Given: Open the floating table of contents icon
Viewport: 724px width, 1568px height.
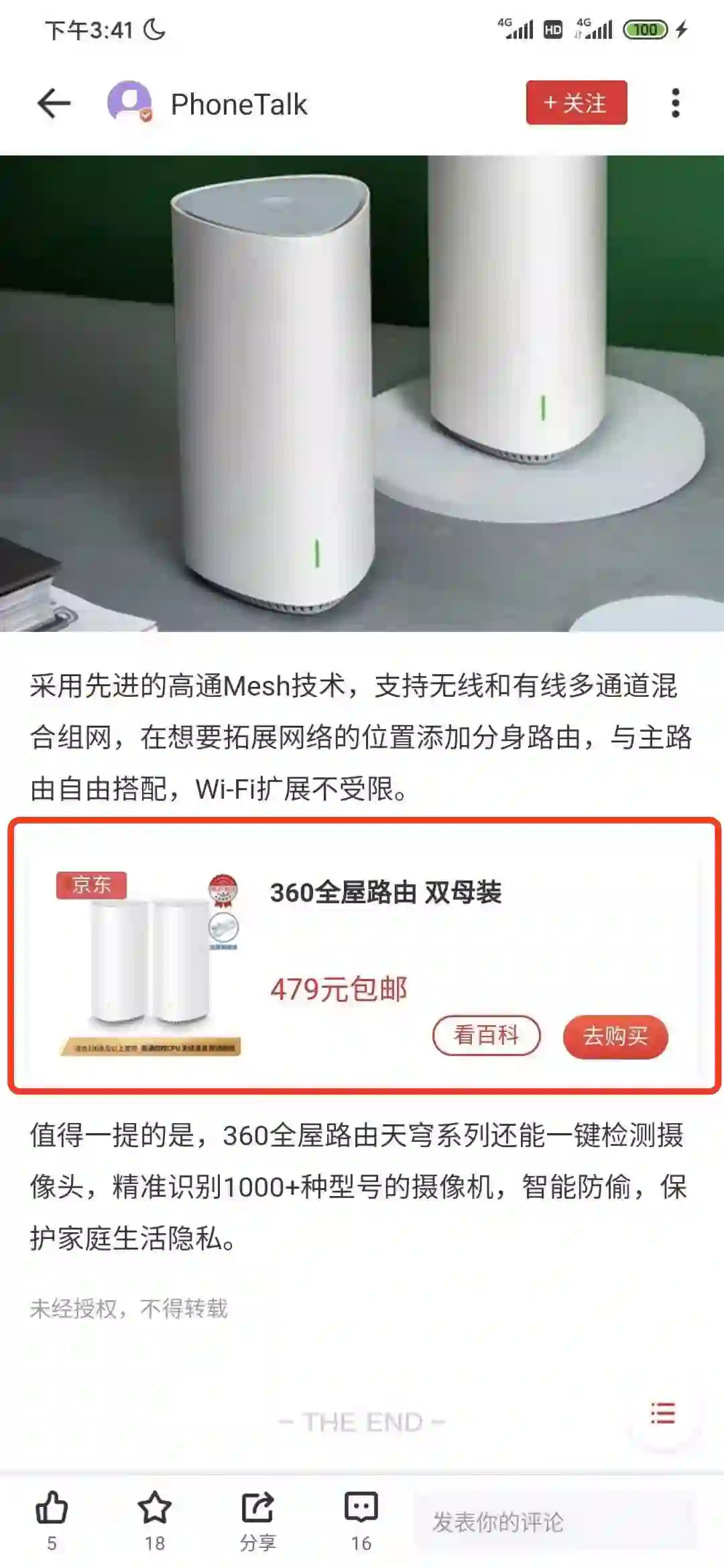Looking at the screenshot, I should pyautogui.click(x=663, y=1413).
